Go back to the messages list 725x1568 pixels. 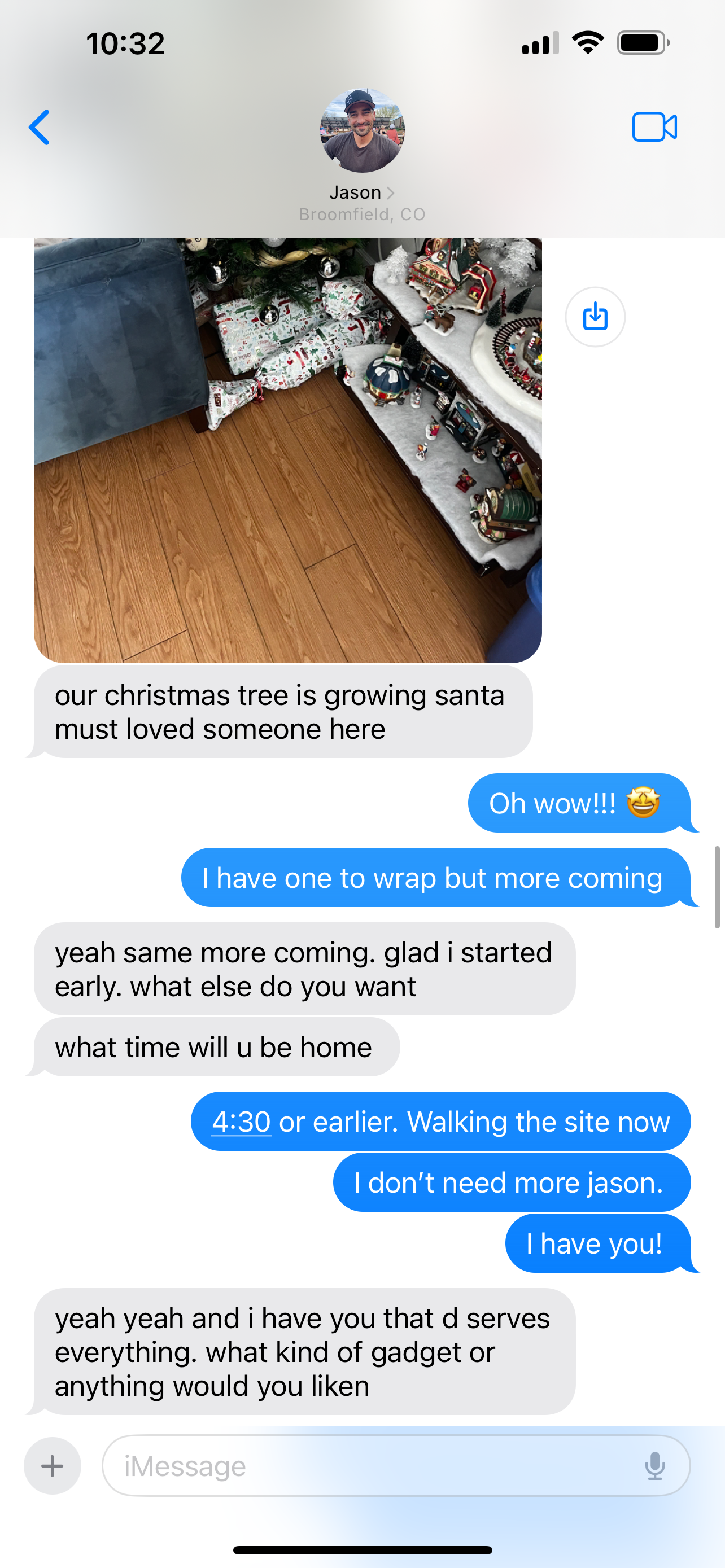coord(40,127)
